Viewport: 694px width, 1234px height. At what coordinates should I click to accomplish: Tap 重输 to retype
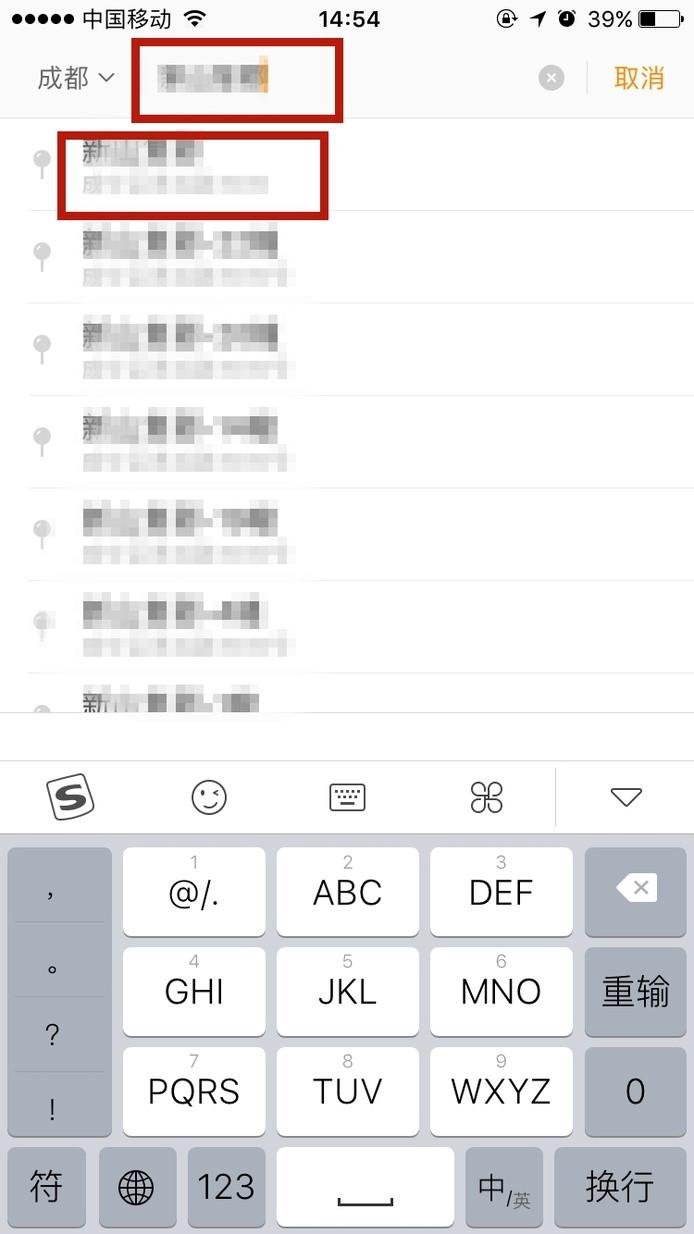coord(636,992)
